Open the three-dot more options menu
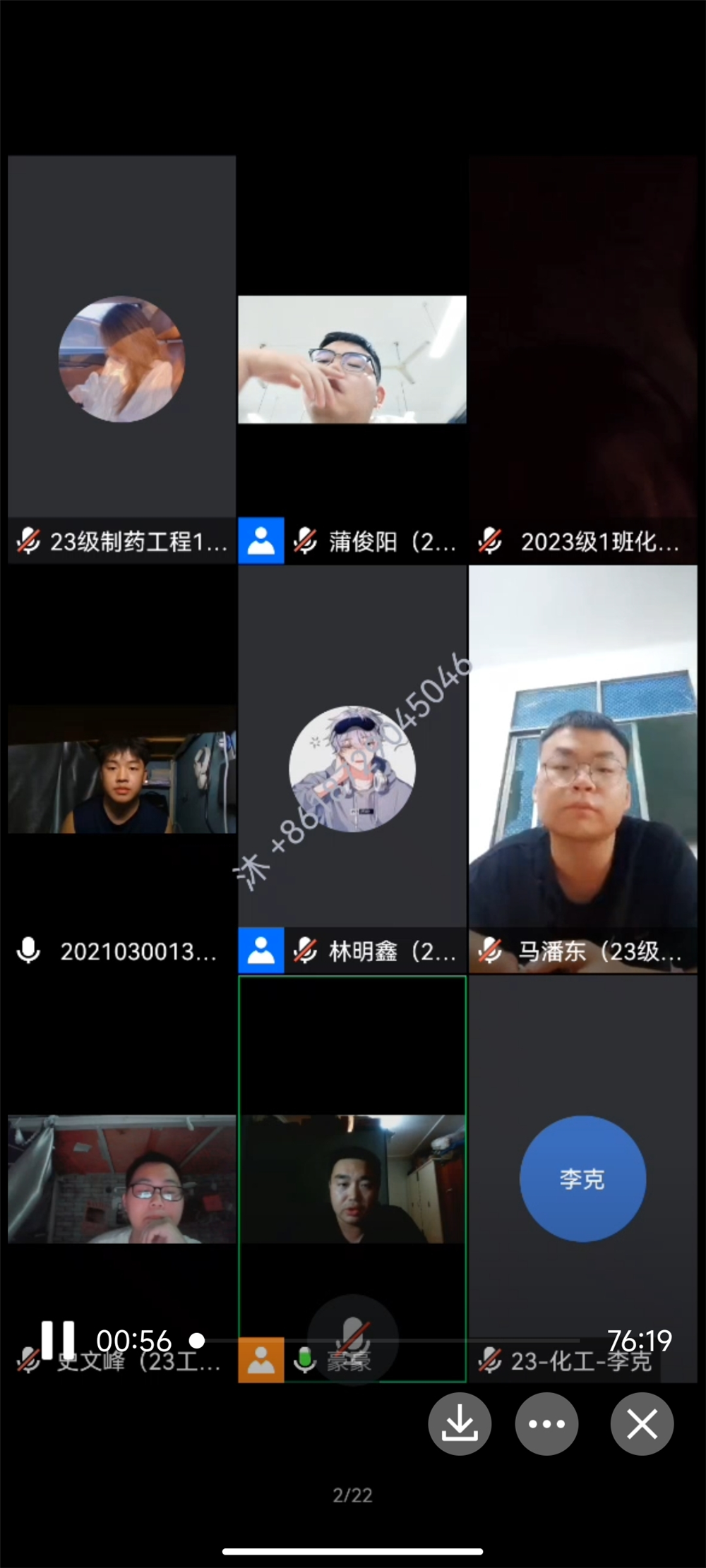The image size is (706, 1568). (547, 1423)
